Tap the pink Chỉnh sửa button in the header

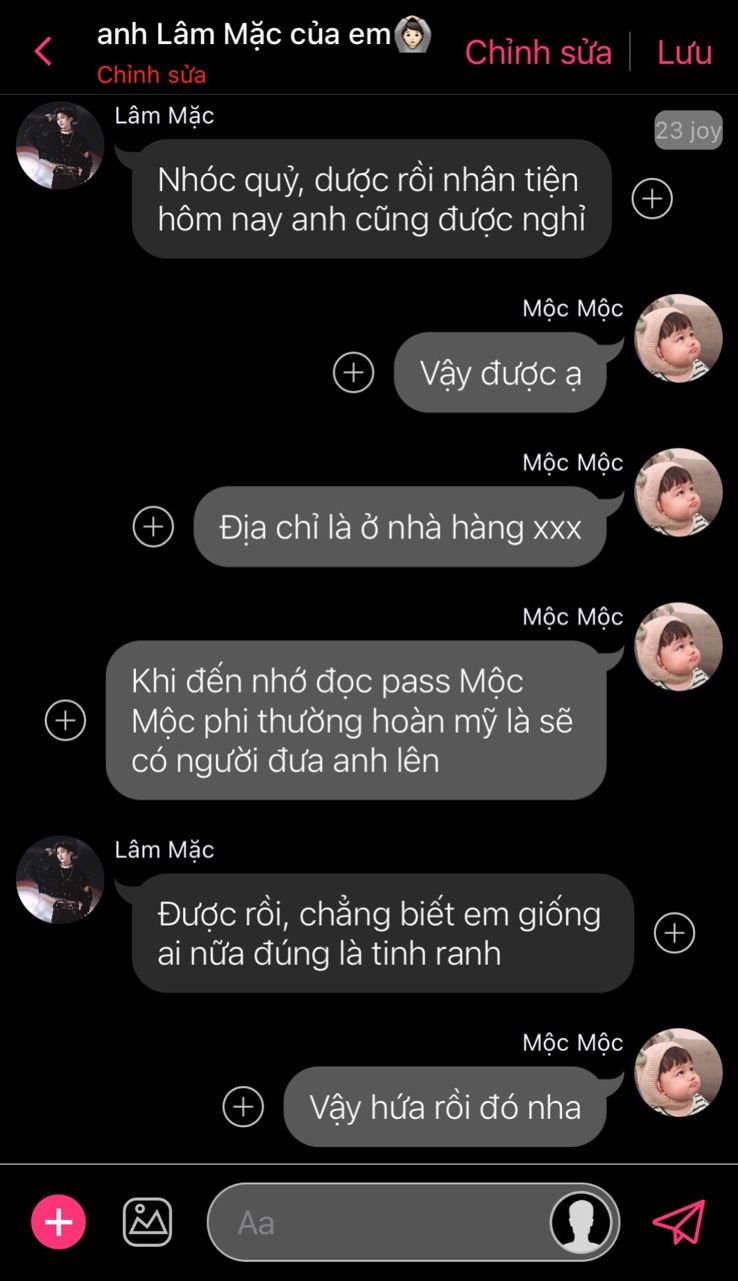point(538,52)
